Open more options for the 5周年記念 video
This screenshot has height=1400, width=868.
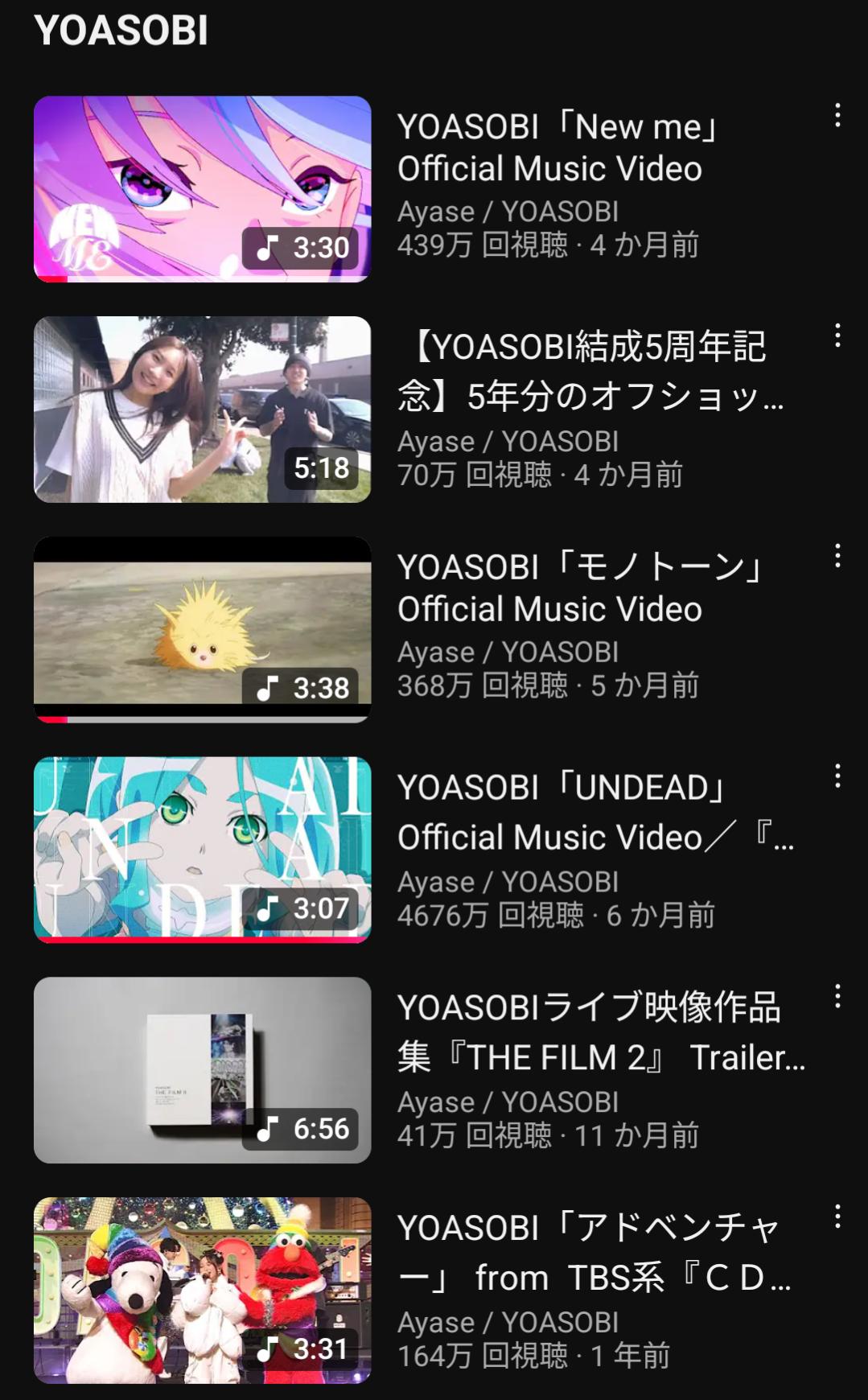point(837,336)
